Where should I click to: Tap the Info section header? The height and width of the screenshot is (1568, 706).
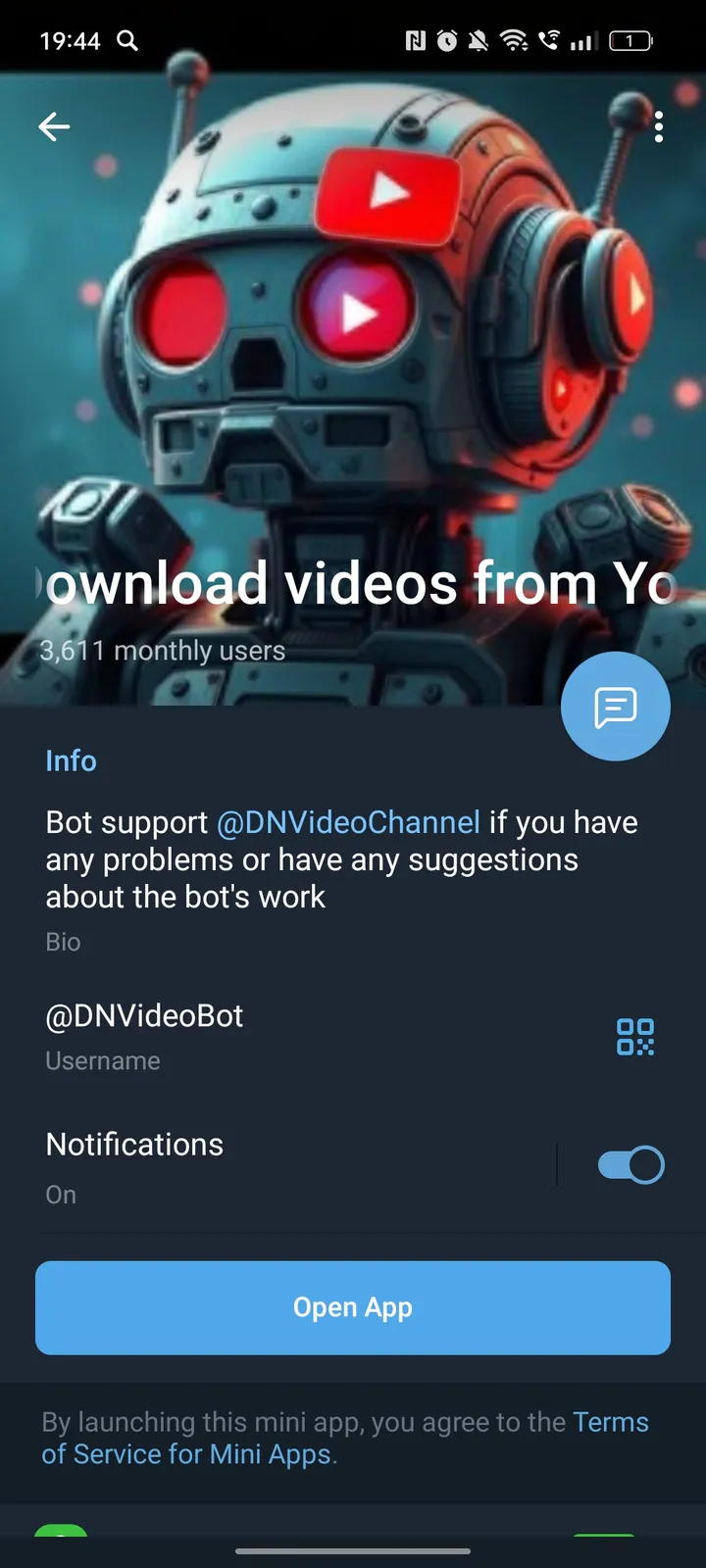pyautogui.click(x=71, y=760)
